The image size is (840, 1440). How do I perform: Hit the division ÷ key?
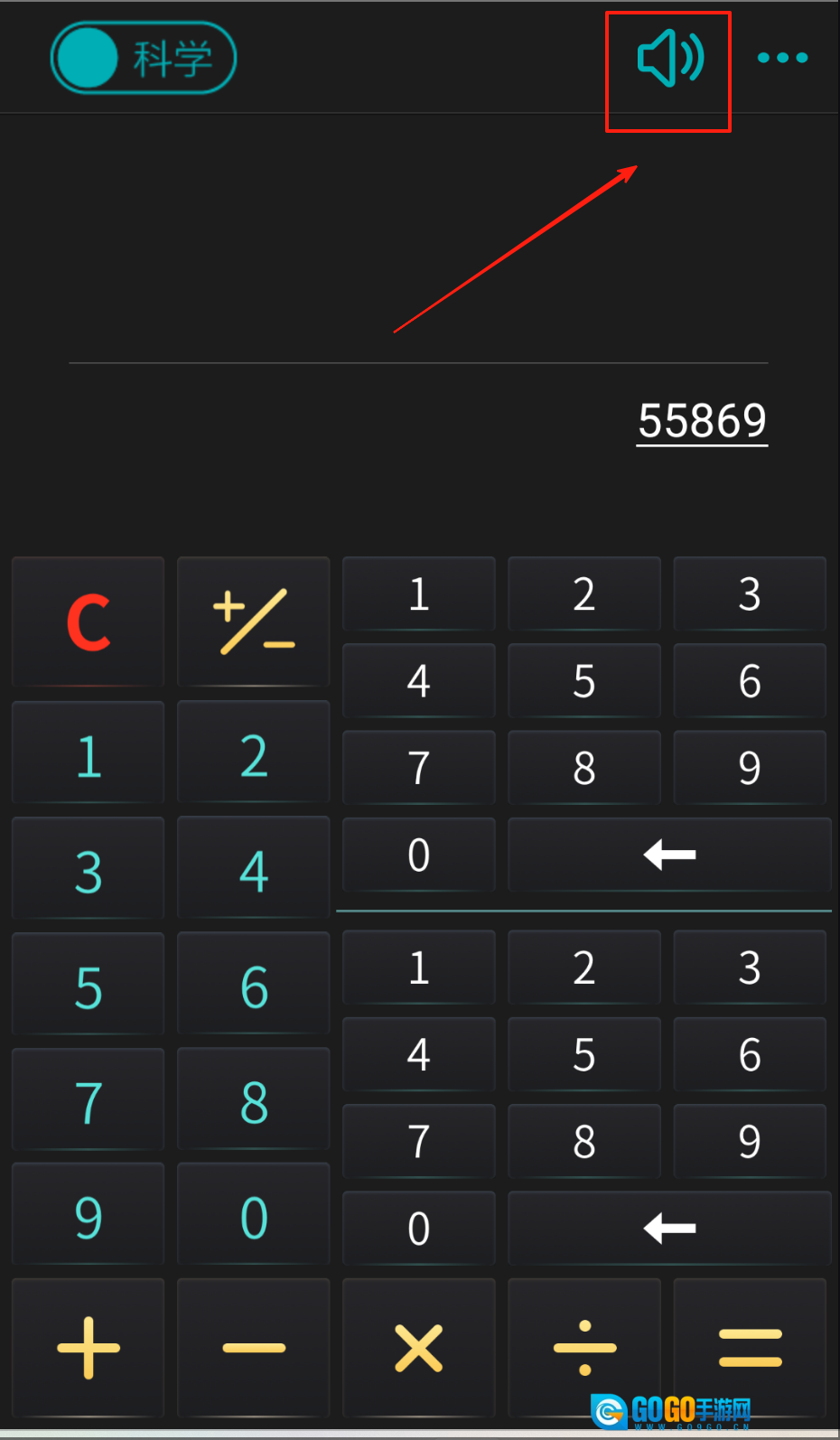tap(584, 1347)
